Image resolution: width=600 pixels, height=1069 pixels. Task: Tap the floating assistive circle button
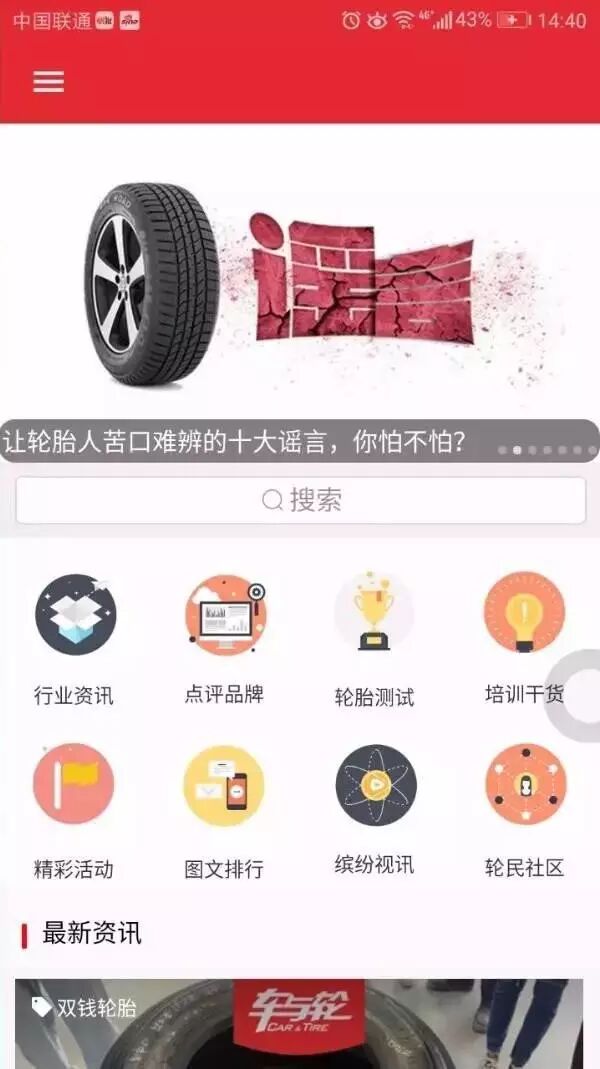pos(576,695)
